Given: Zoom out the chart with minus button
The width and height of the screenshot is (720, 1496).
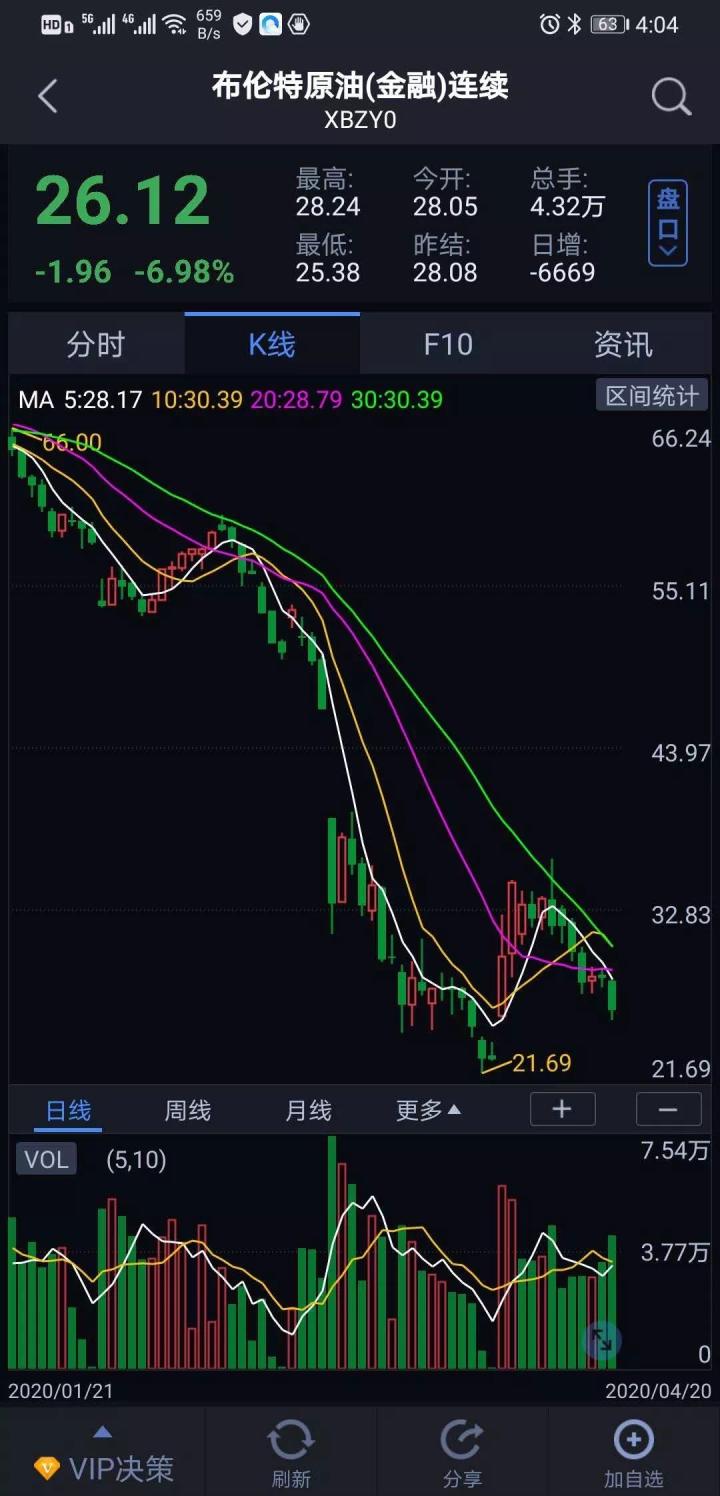Looking at the screenshot, I should pos(668,1109).
